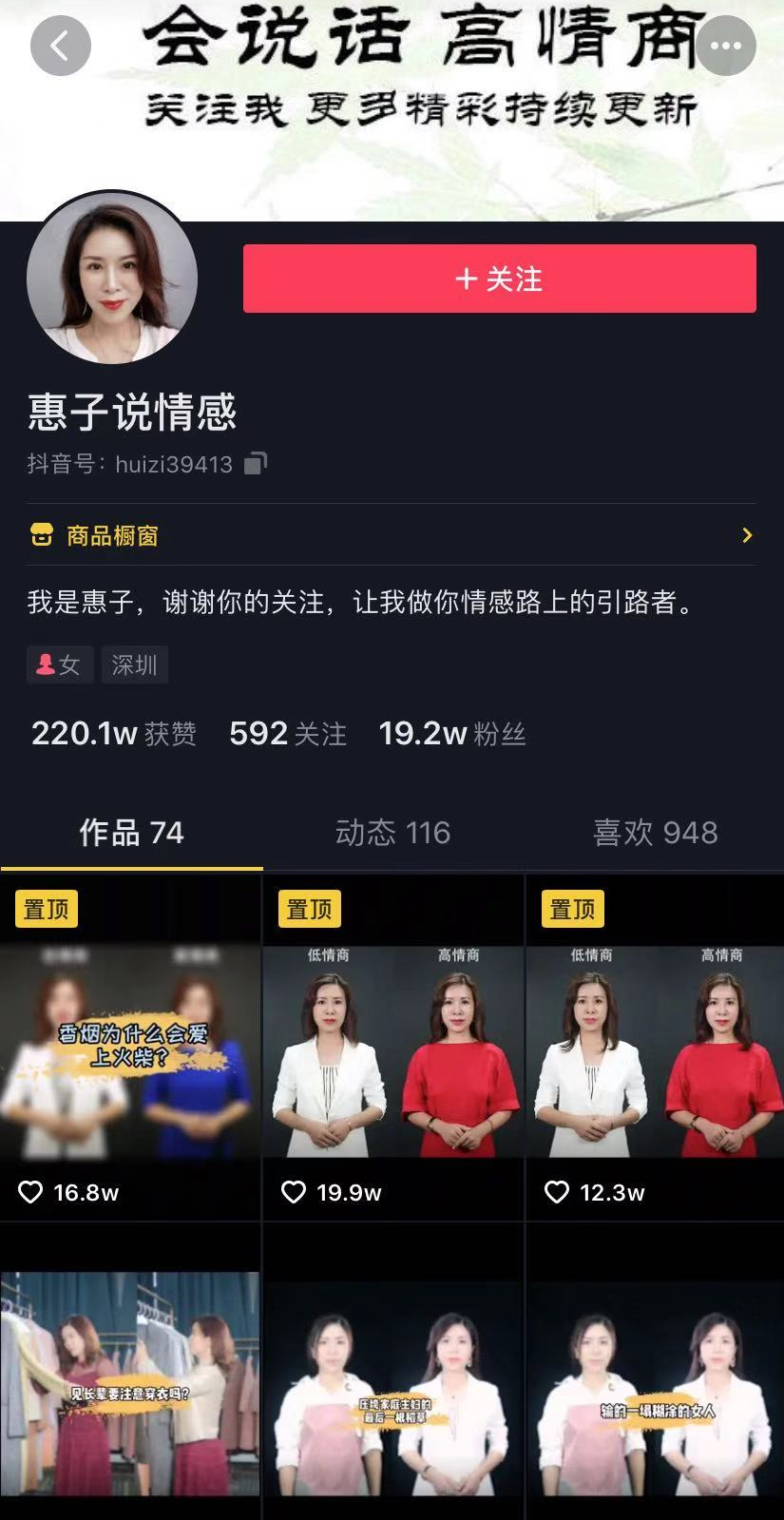The image size is (784, 1520).
Task: Switch to the 作品 74 tab
Action: tap(131, 833)
